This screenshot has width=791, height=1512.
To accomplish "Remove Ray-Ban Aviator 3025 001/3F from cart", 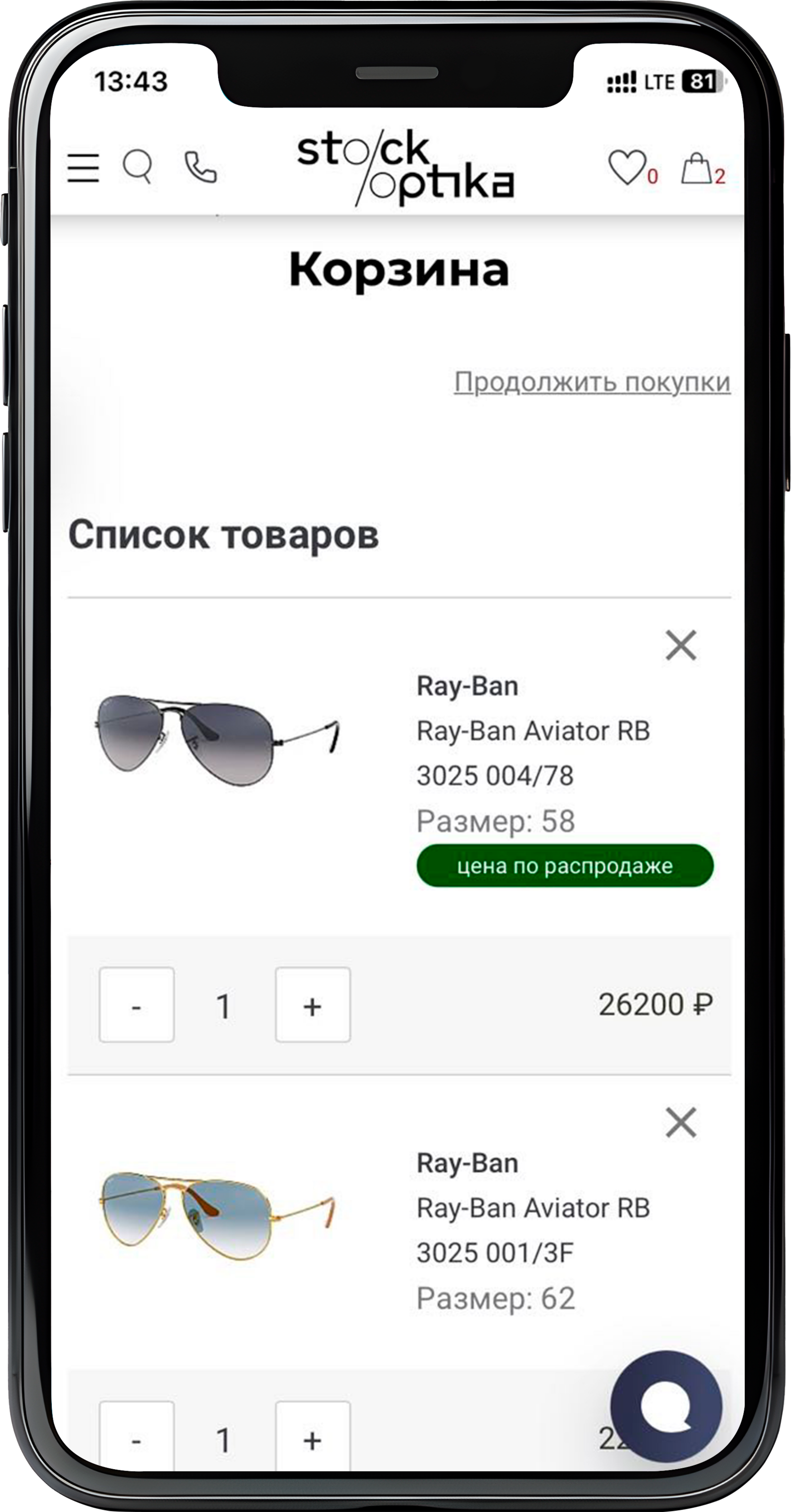I will [681, 1123].
